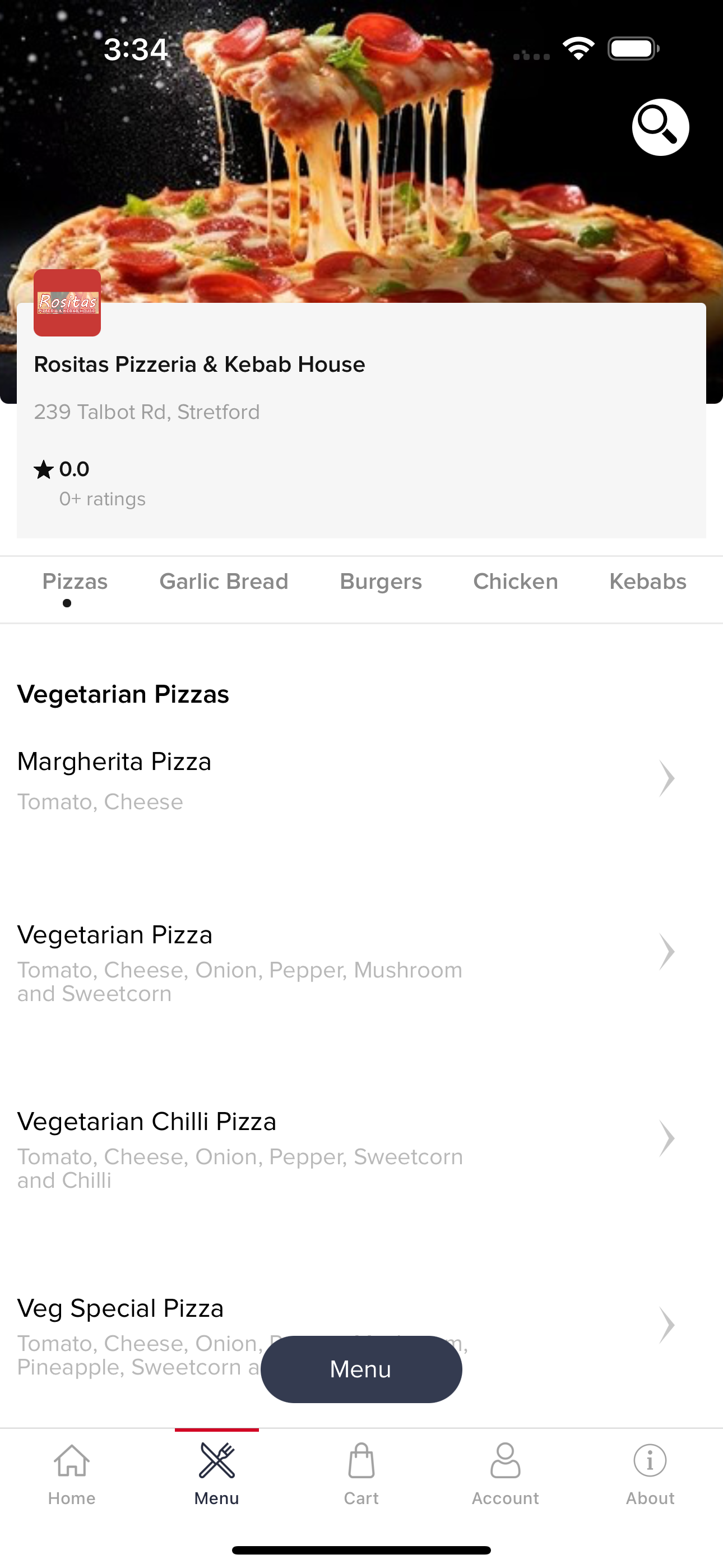Switch to the Account tab
This screenshot has width=723, height=1568.
(506, 1474)
